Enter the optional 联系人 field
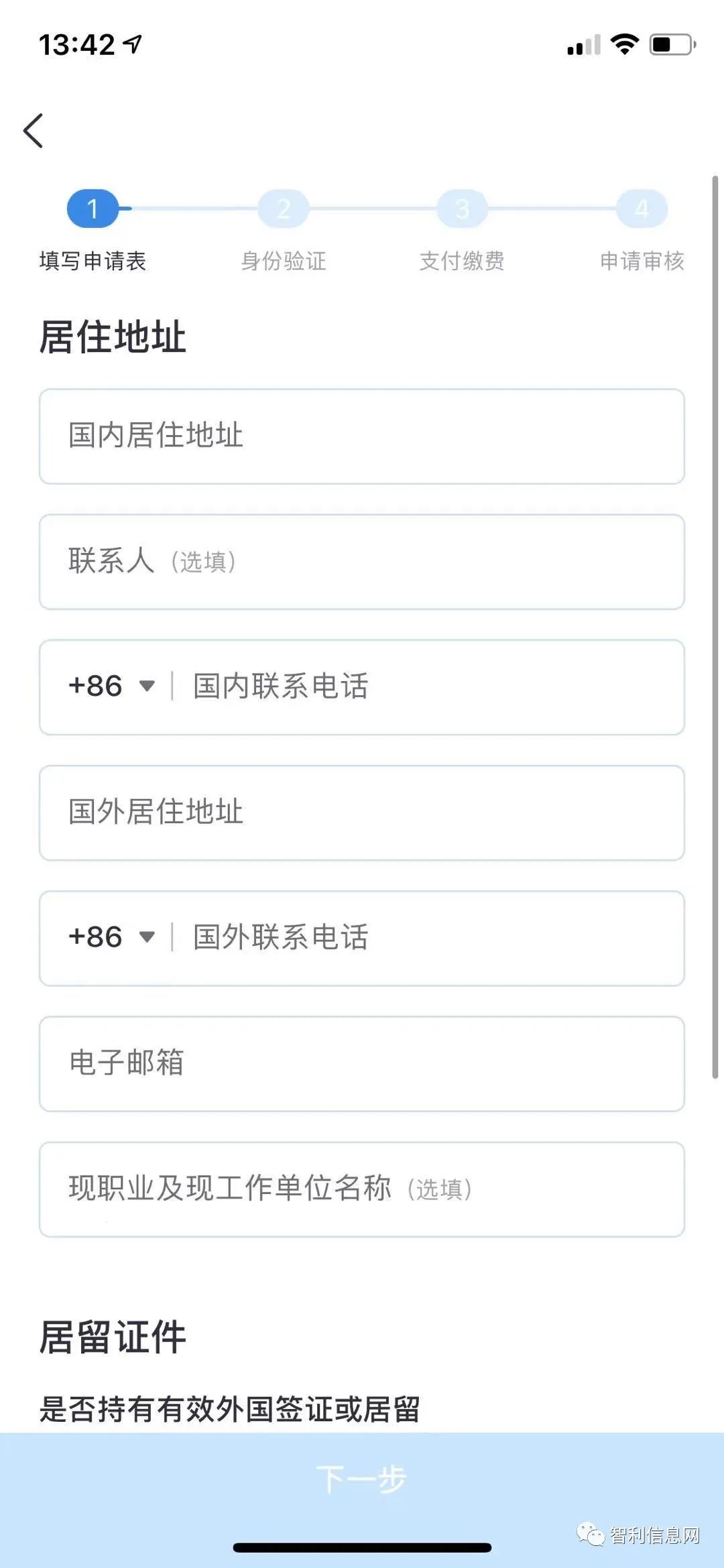 point(362,562)
